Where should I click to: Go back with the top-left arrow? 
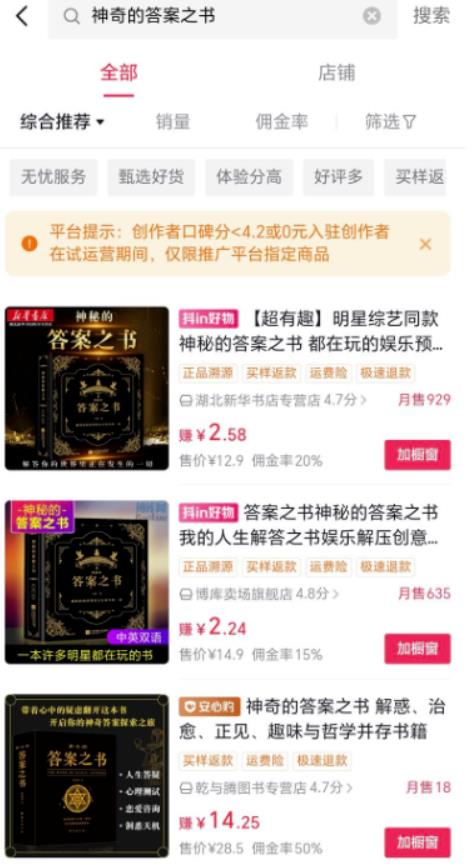tap(22, 17)
